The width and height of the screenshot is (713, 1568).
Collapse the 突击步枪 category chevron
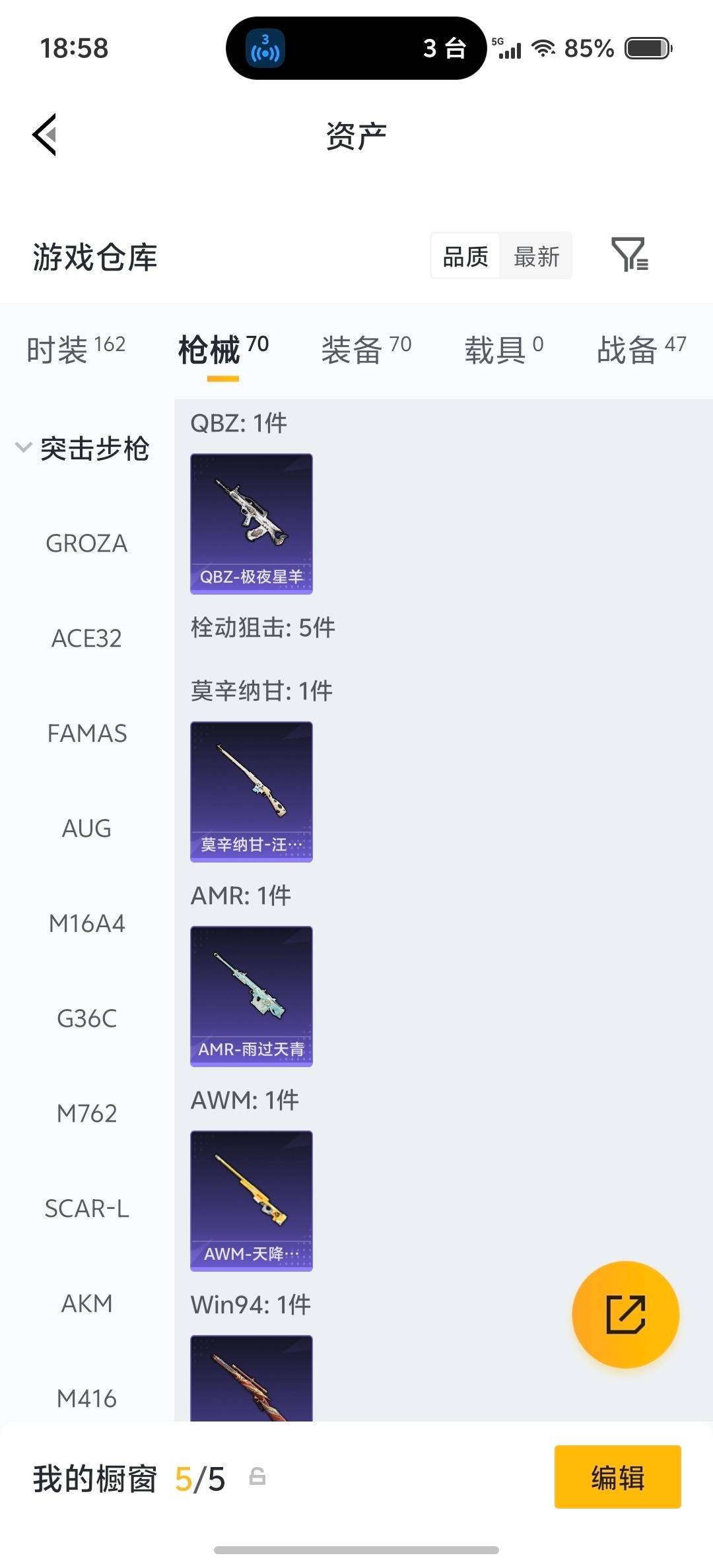point(22,448)
